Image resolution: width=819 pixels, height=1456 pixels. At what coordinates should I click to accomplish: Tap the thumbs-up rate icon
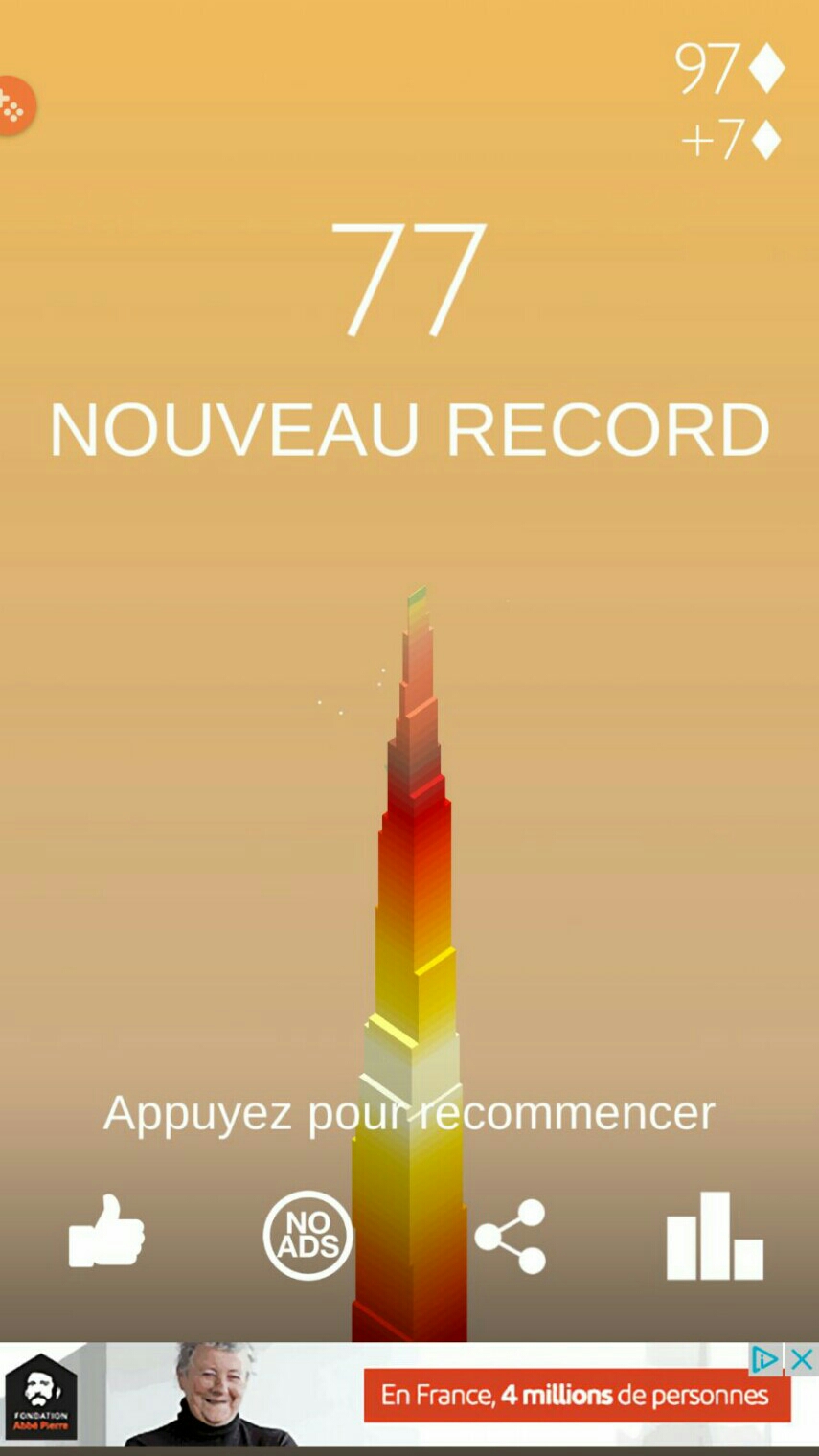point(106,1232)
